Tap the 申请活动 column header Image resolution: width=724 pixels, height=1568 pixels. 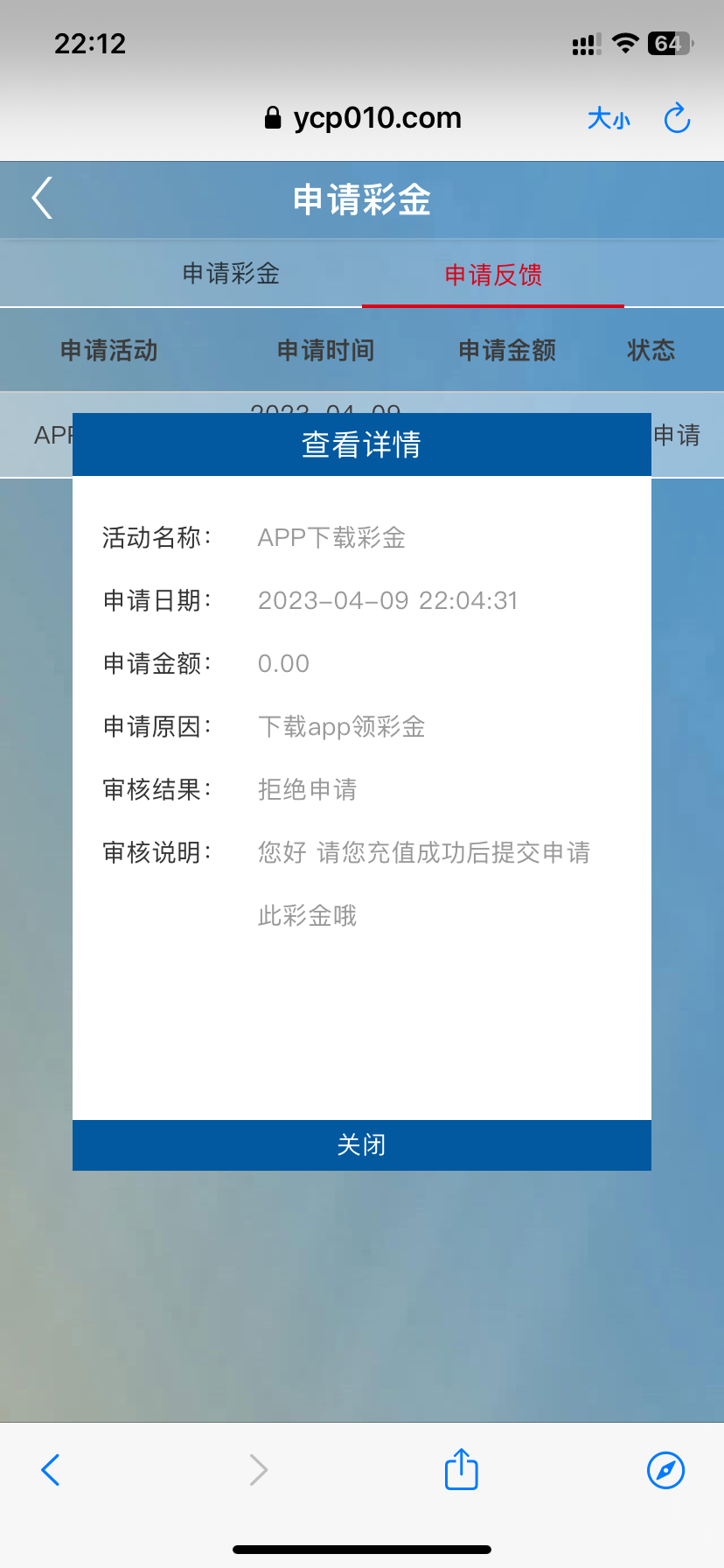tap(108, 349)
